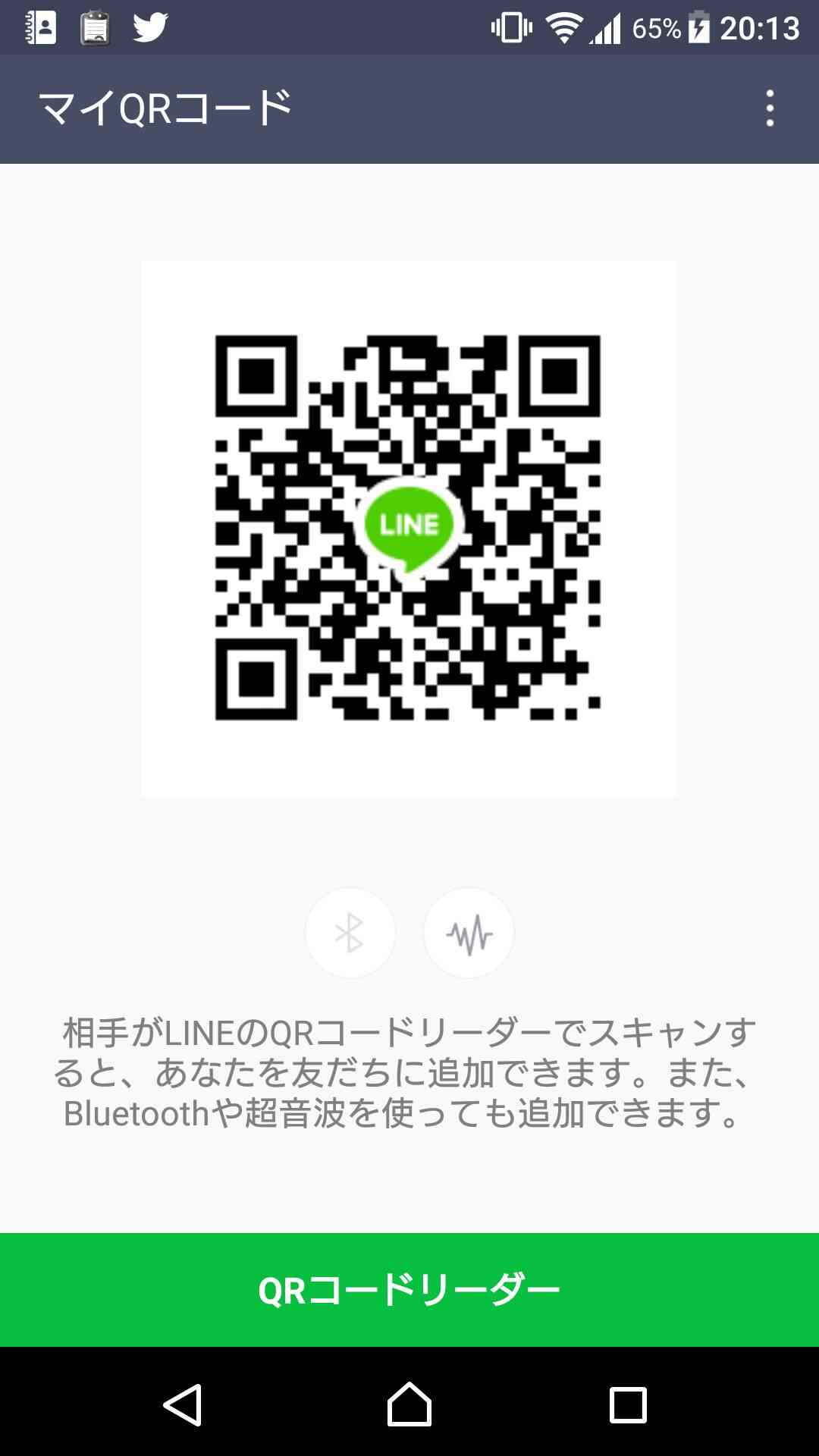Open the three-dot overflow menu
Image resolution: width=819 pixels, height=1456 pixels.
pos(770,108)
